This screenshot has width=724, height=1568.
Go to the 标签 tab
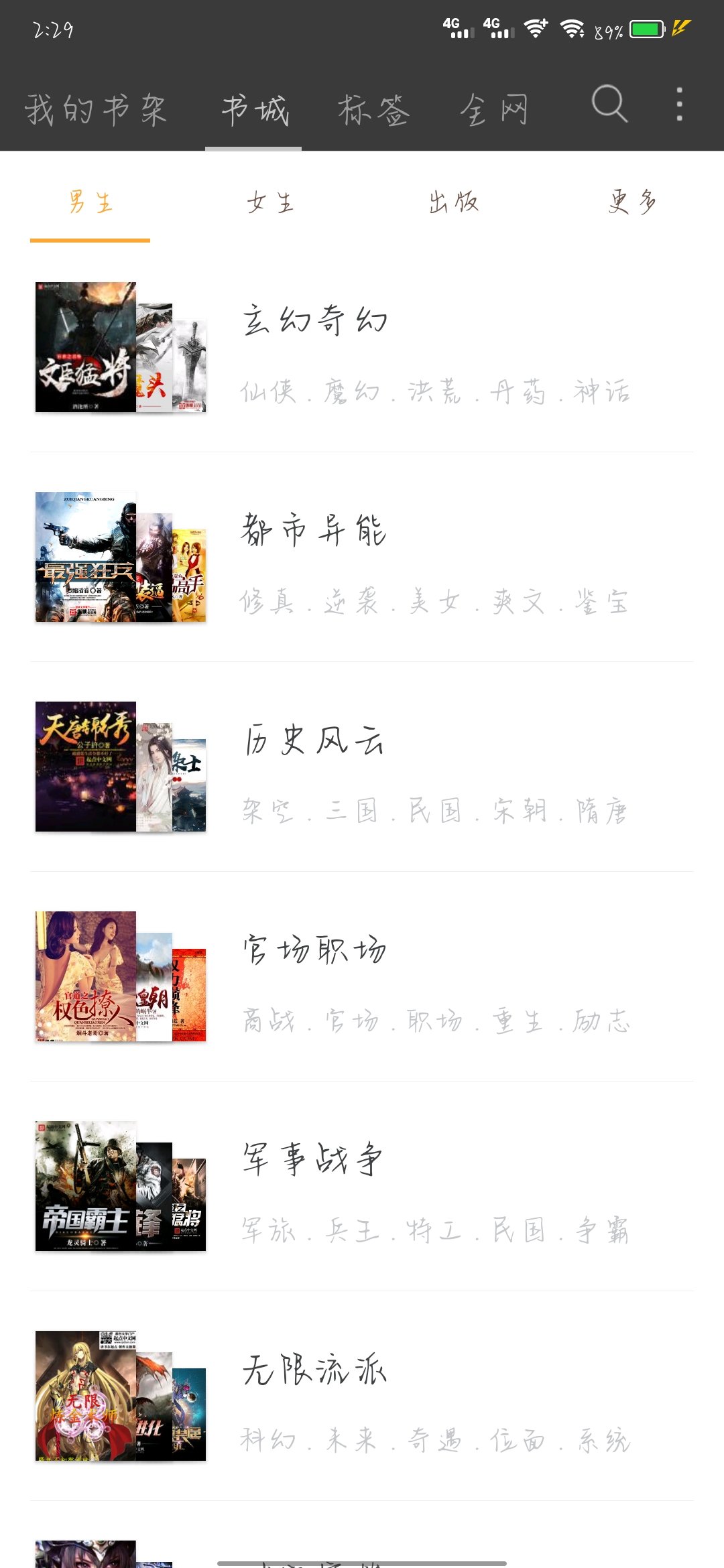point(373,110)
